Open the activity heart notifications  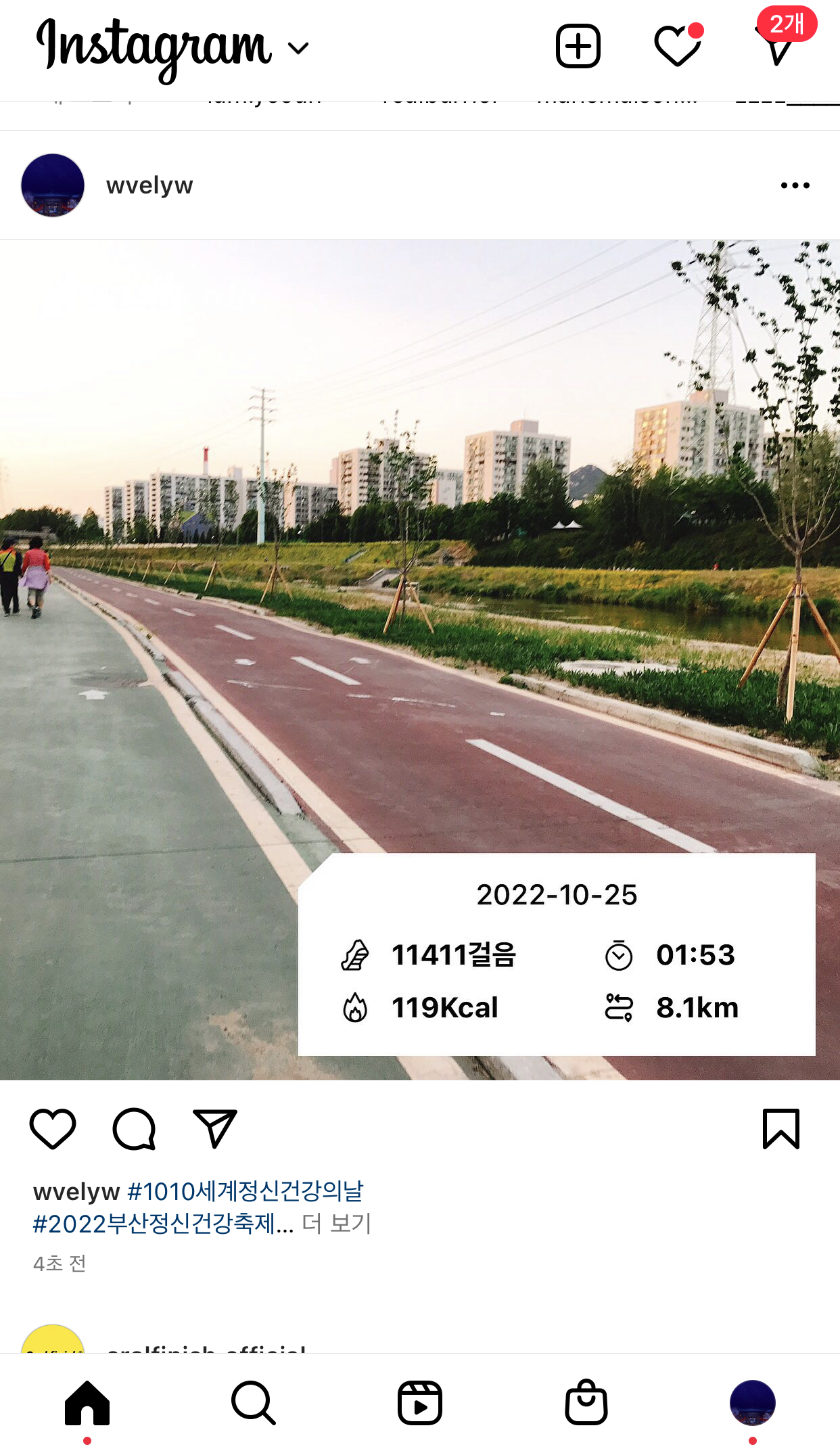677,46
